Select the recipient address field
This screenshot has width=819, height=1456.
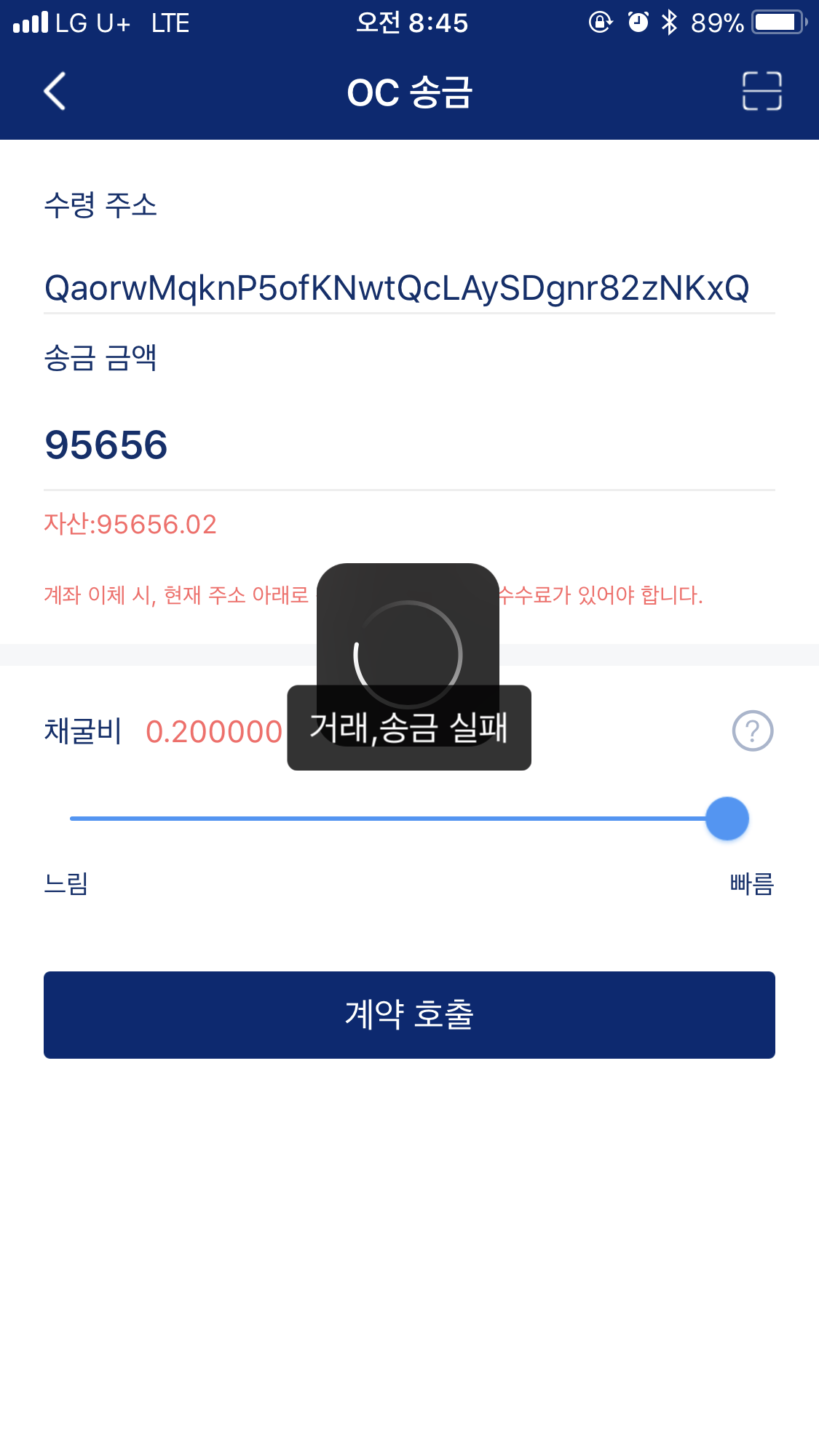point(398,288)
